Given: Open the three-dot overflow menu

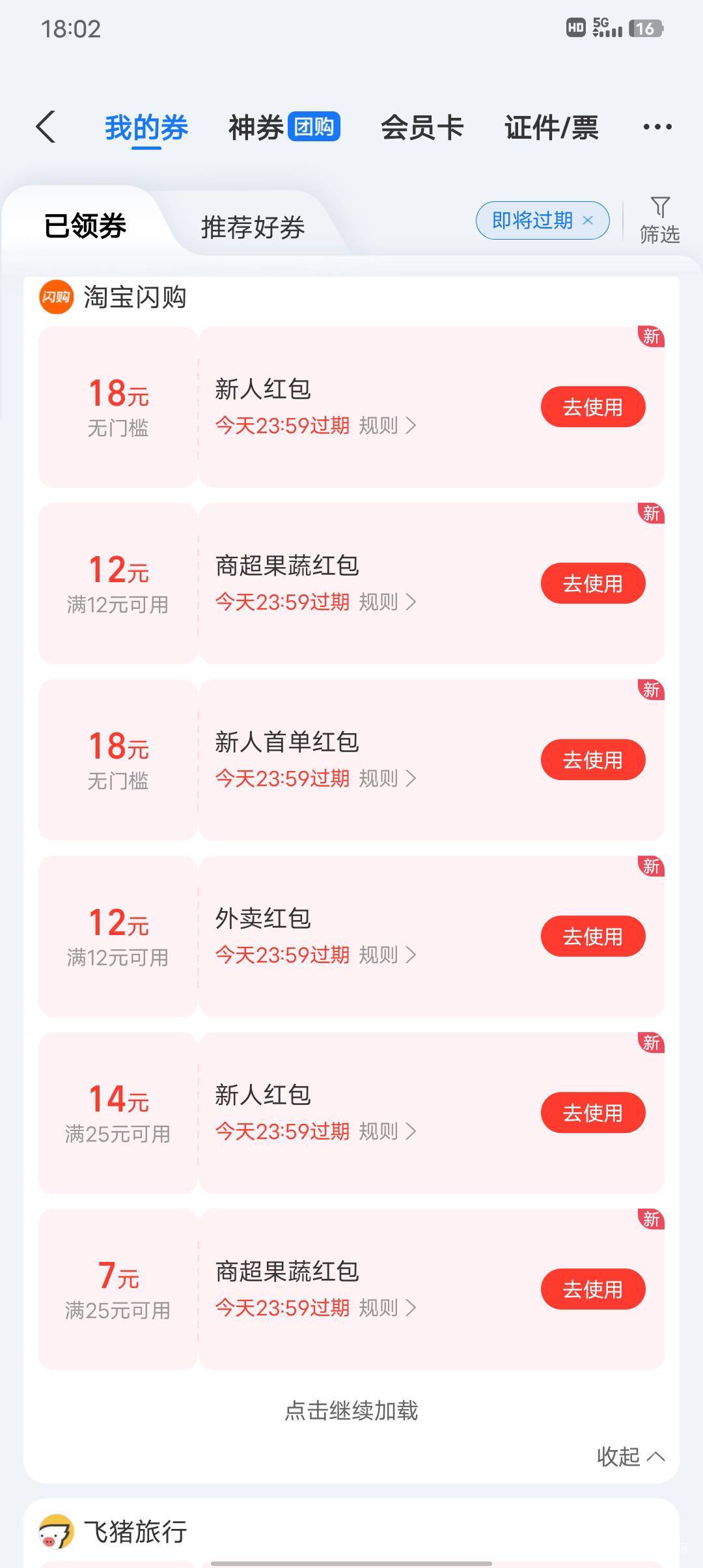Looking at the screenshot, I should (x=657, y=127).
